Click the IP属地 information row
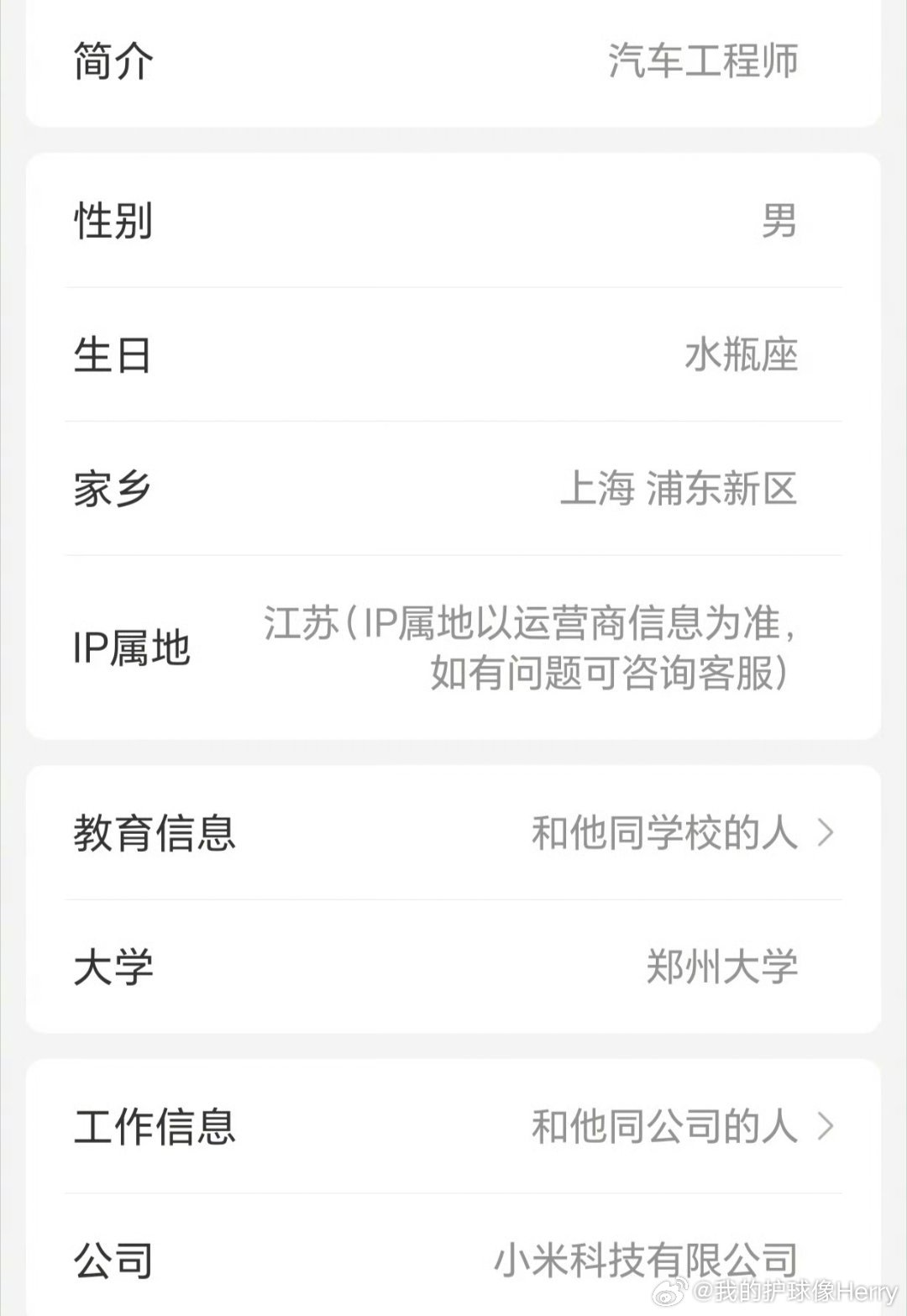This screenshot has width=907, height=1316. click(453, 647)
